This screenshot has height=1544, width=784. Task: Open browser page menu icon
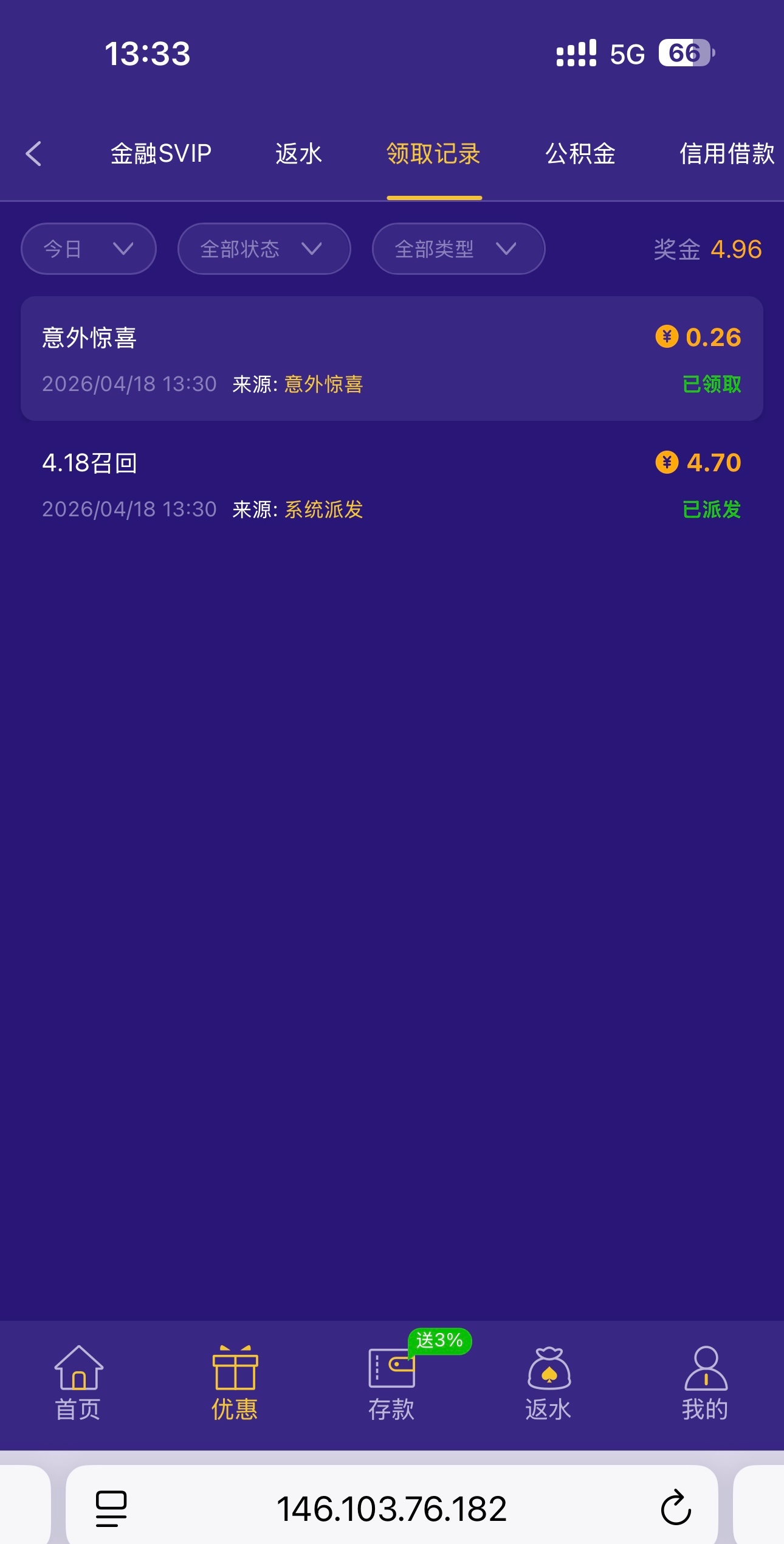(111, 1508)
